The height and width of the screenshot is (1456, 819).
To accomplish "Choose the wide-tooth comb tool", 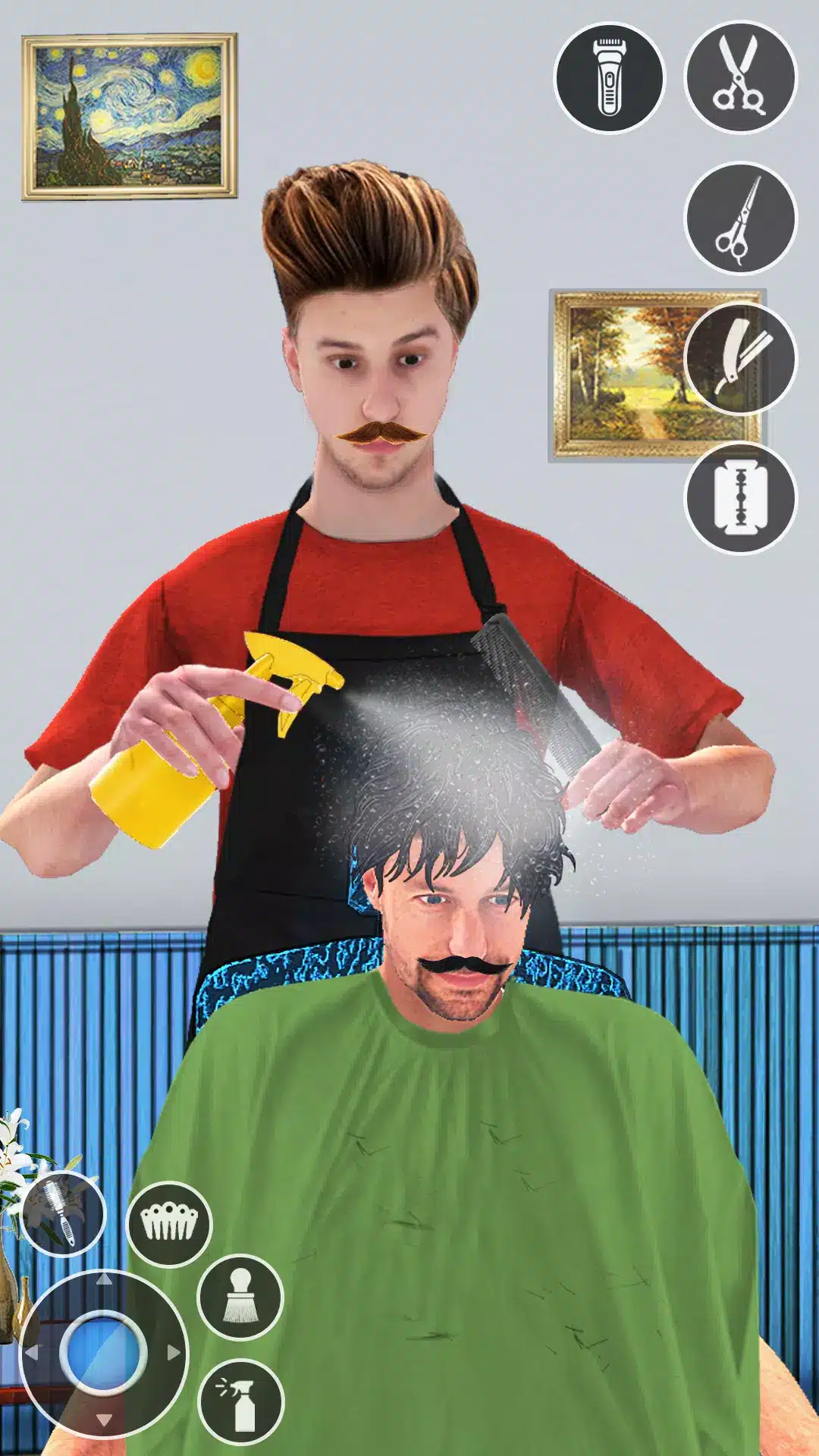I will (x=169, y=1223).
